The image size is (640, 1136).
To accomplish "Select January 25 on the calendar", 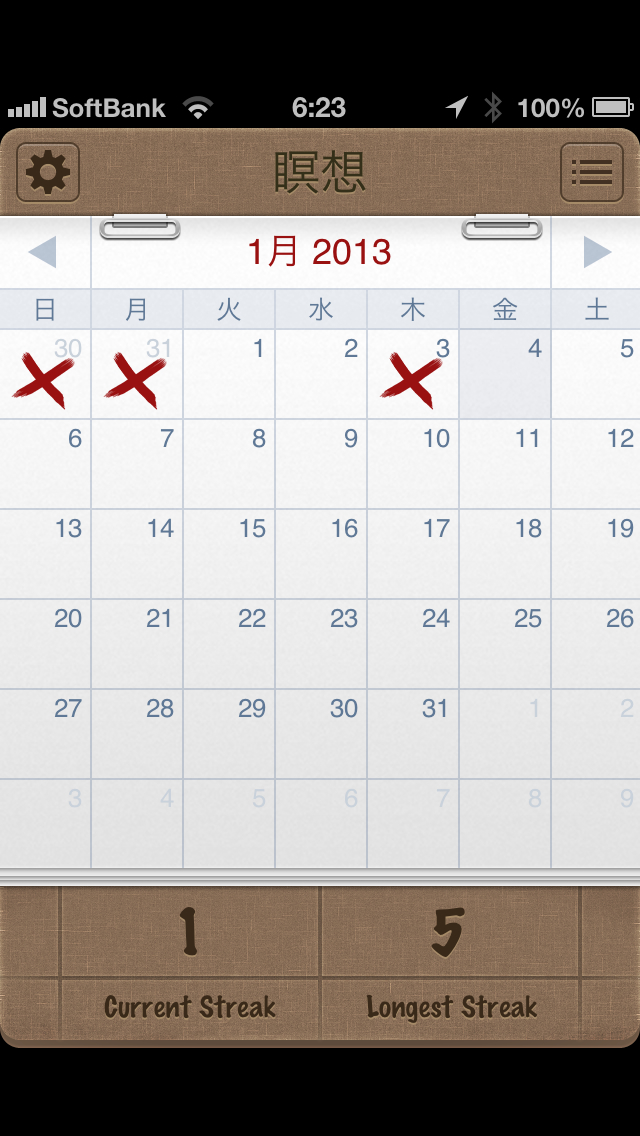I will (505, 645).
